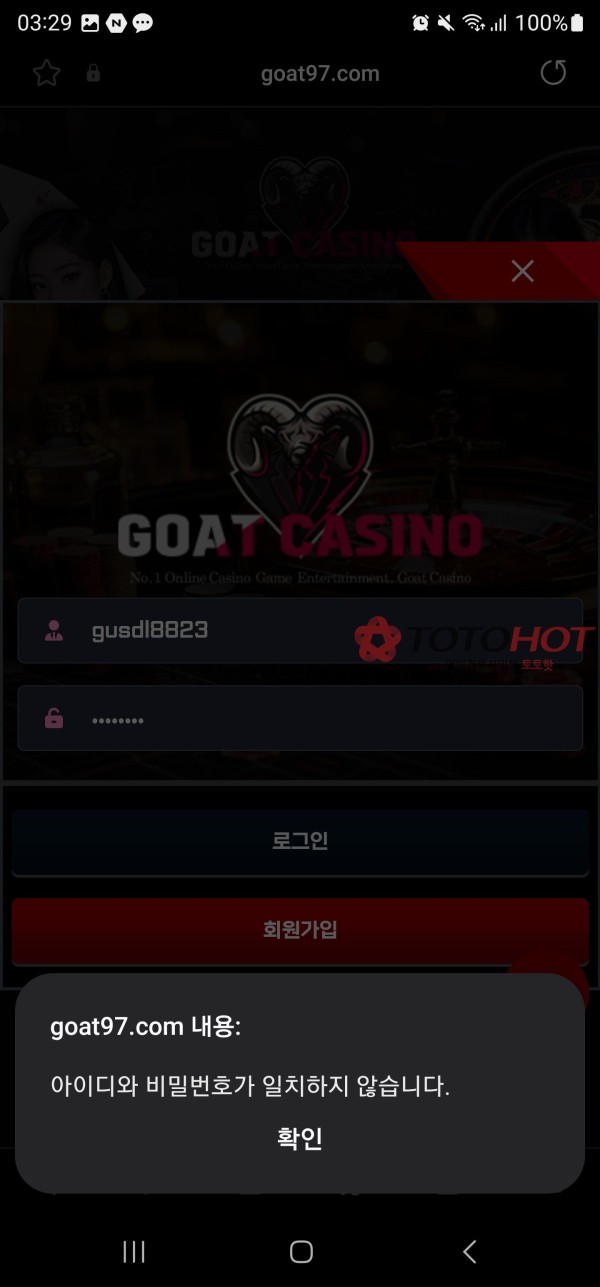Confirm the alert with 확인
600x1287 pixels.
point(299,1138)
